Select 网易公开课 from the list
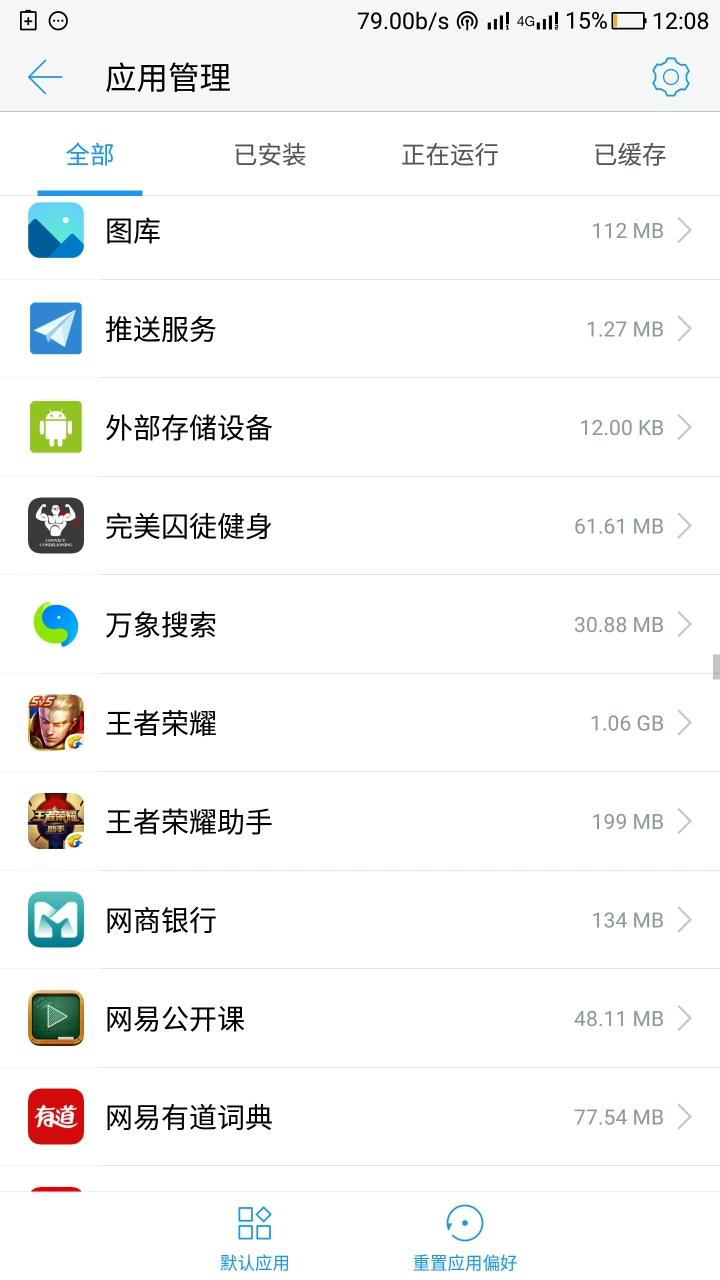This screenshot has height=1280, width=720. coord(360,1018)
